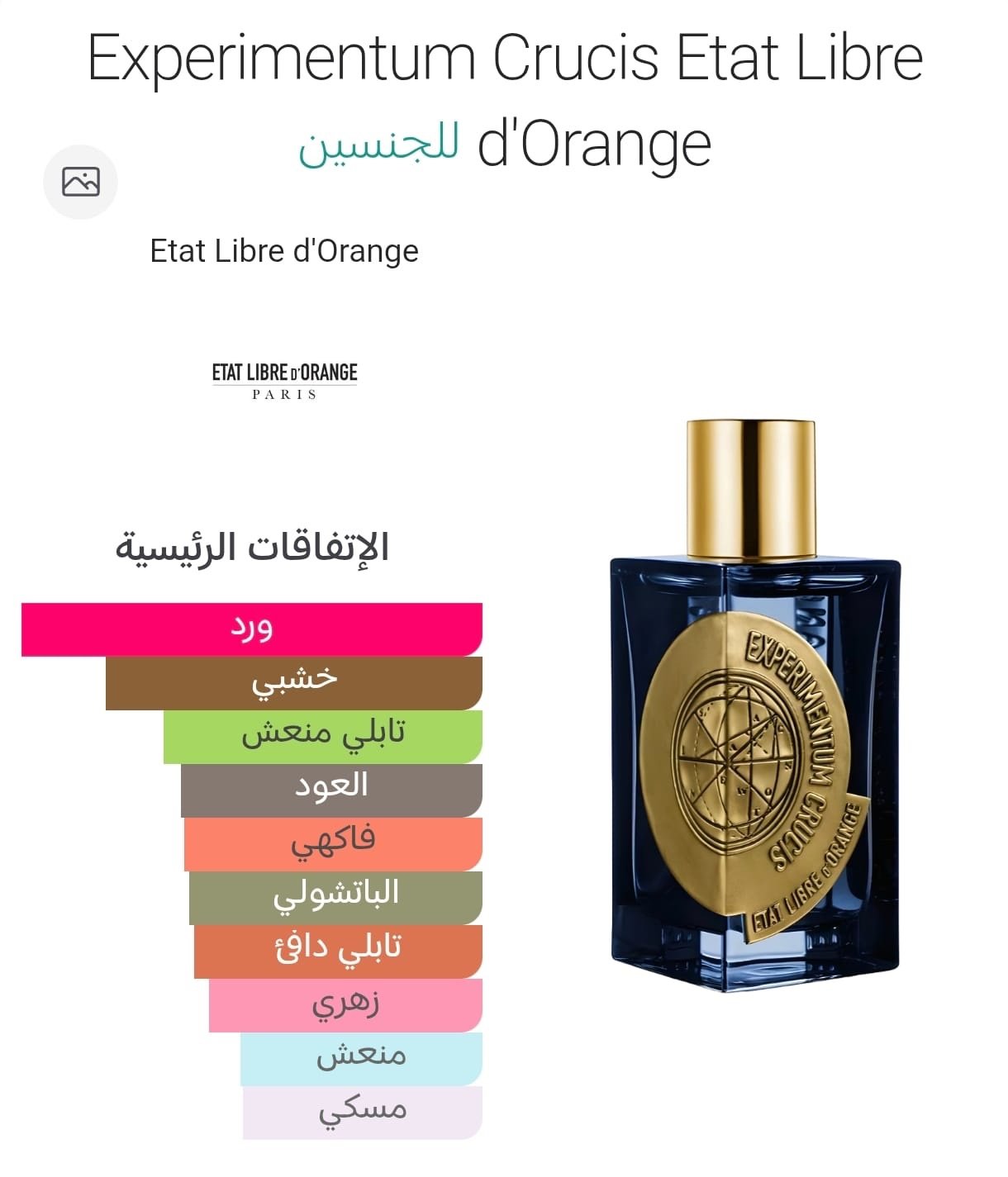The image size is (1008, 1177).
Task: Open the photo gallery icon
Action: (x=80, y=182)
